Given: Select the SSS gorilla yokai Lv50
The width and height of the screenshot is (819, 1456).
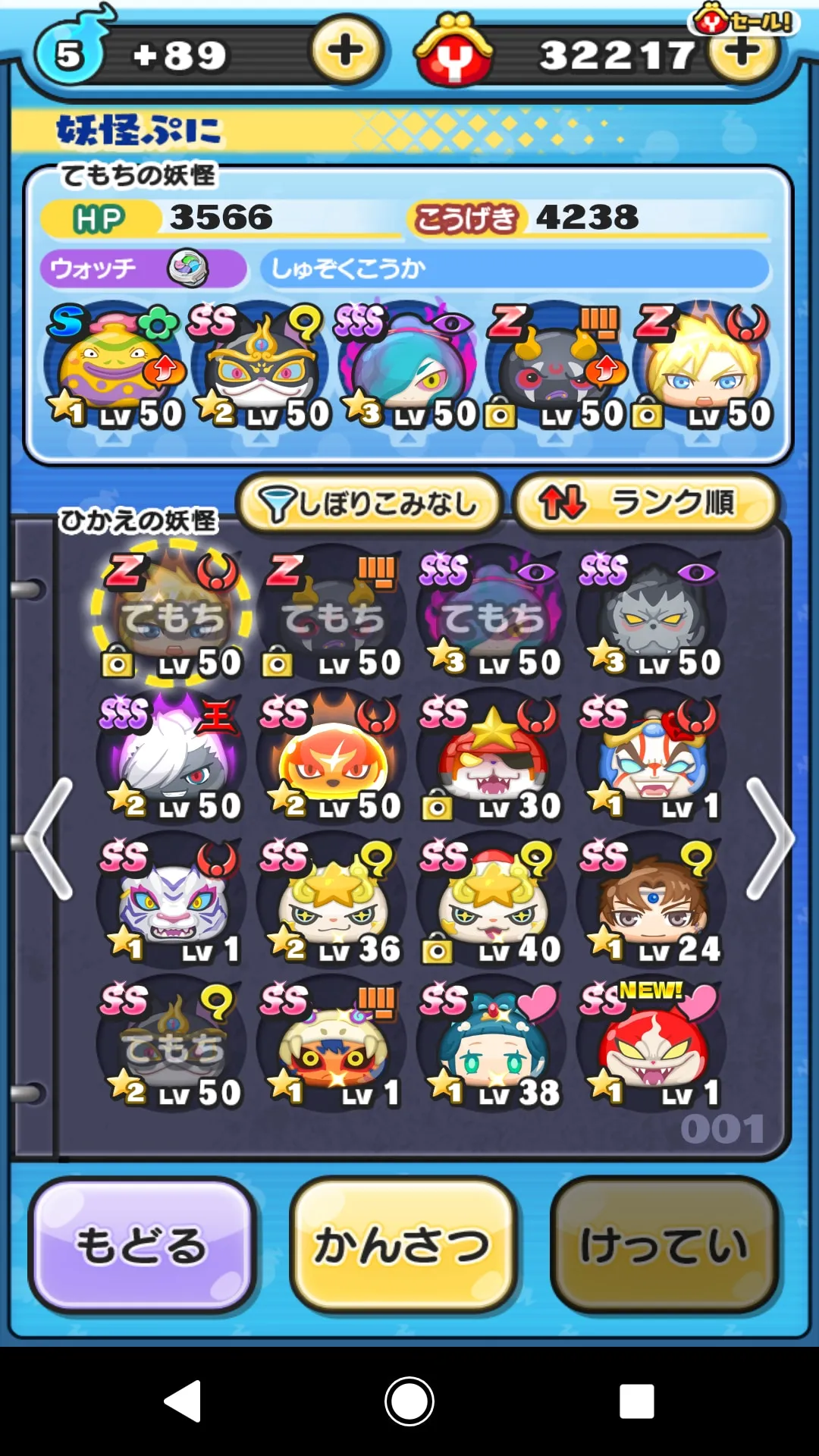Looking at the screenshot, I should click(651, 613).
